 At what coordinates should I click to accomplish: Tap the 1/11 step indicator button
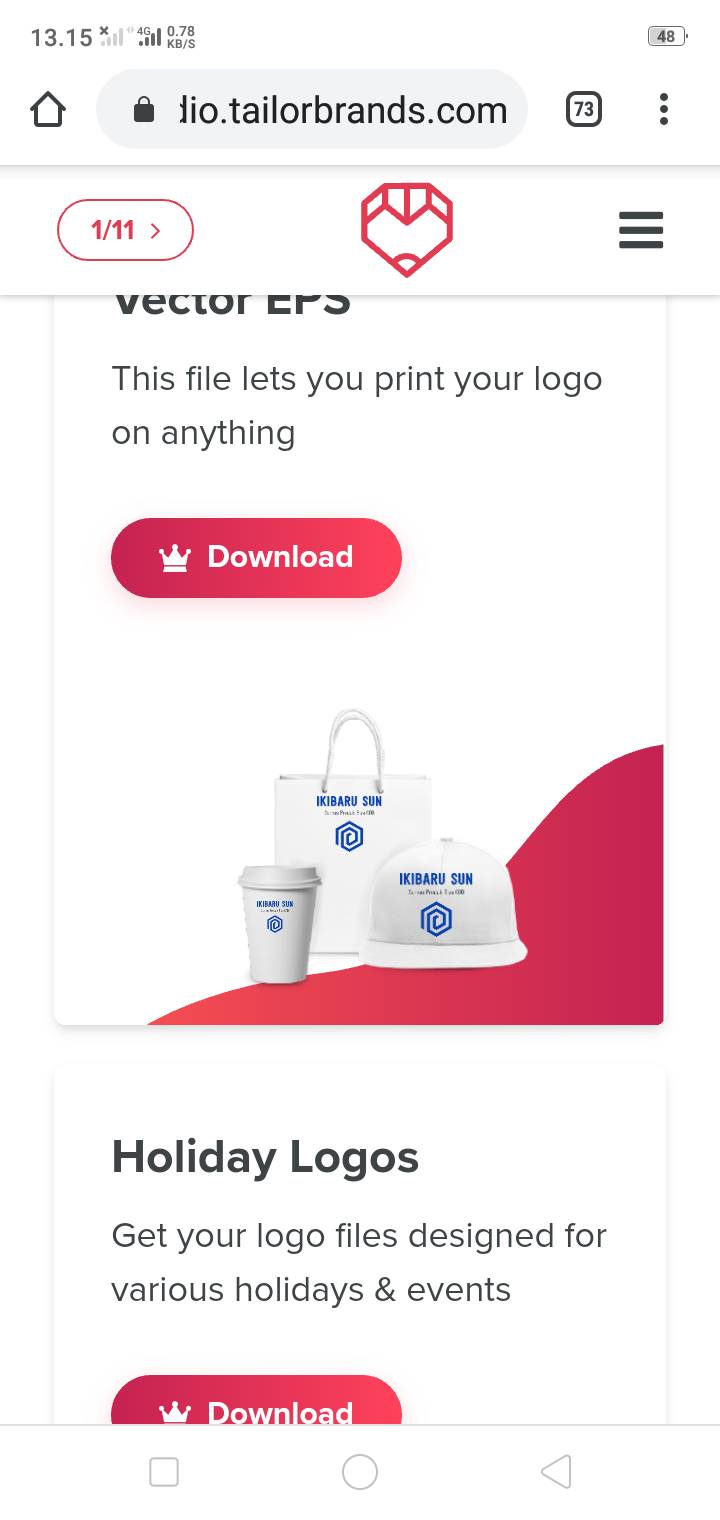coord(125,231)
